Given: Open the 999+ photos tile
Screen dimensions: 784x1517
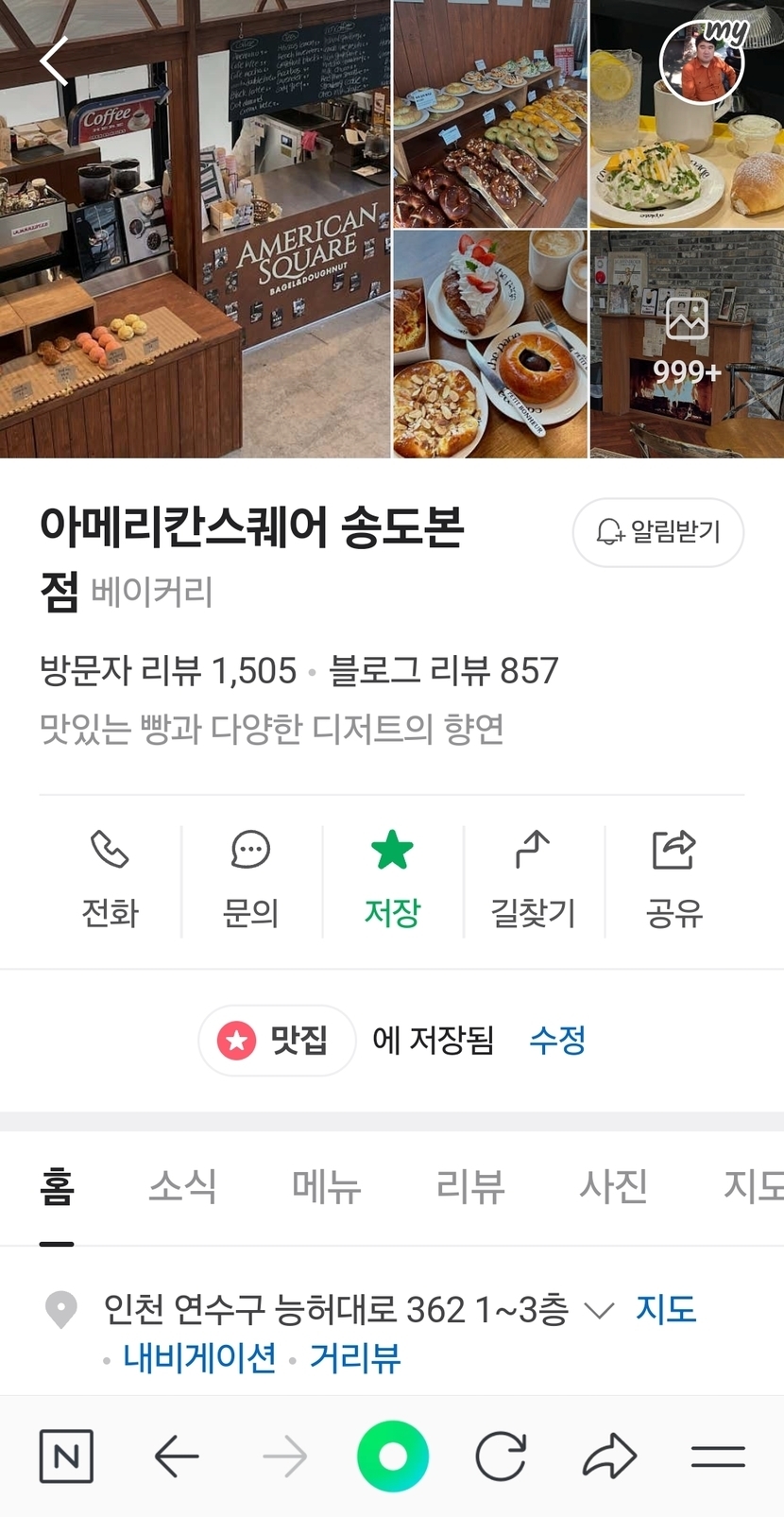Looking at the screenshot, I should [687, 344].
